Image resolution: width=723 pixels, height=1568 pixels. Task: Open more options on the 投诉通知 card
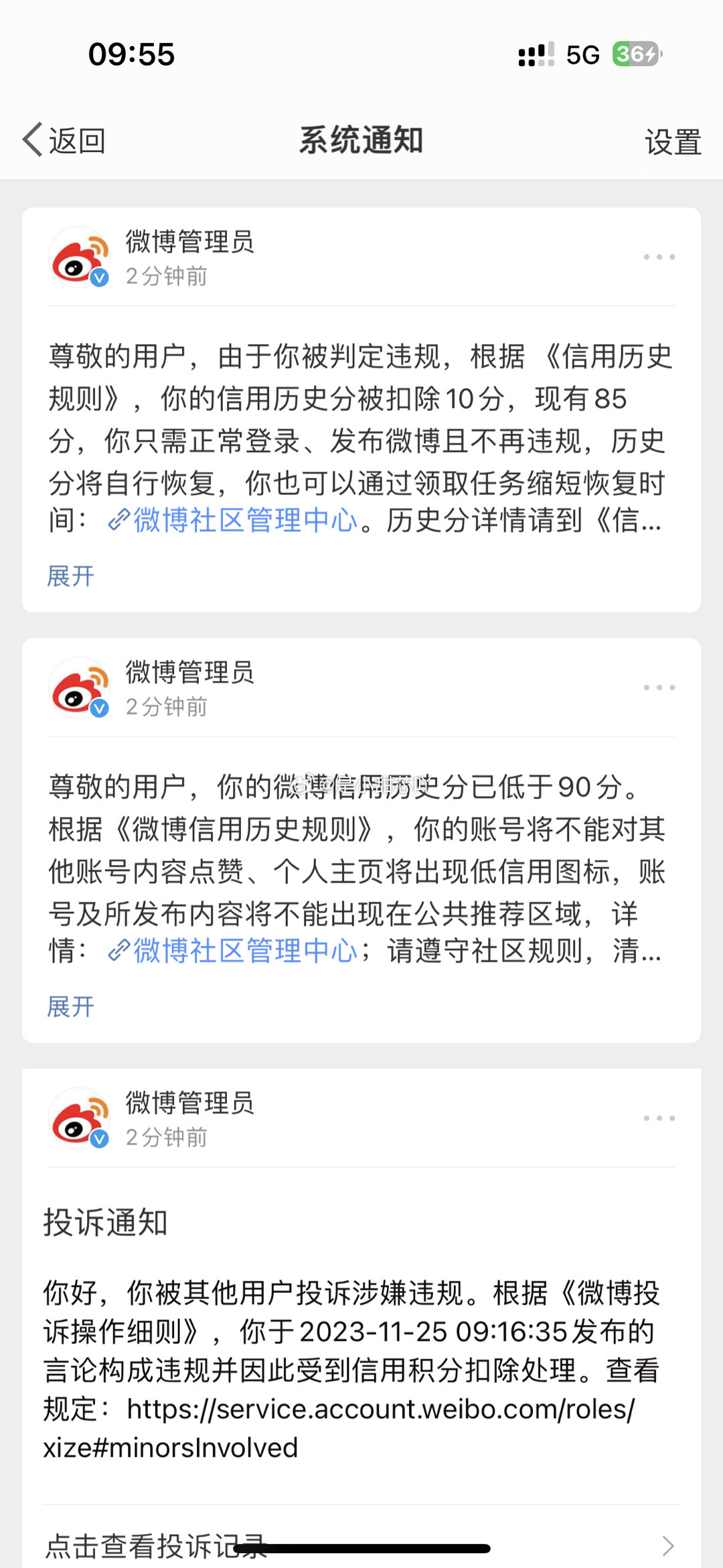(x=659, y=1118)
